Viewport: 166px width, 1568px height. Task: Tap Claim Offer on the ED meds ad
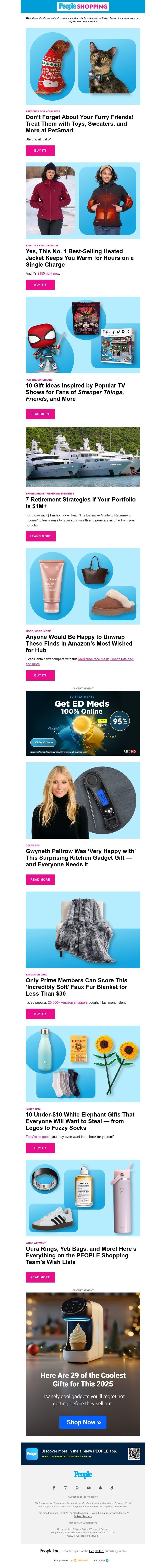[x=43, y=742]
